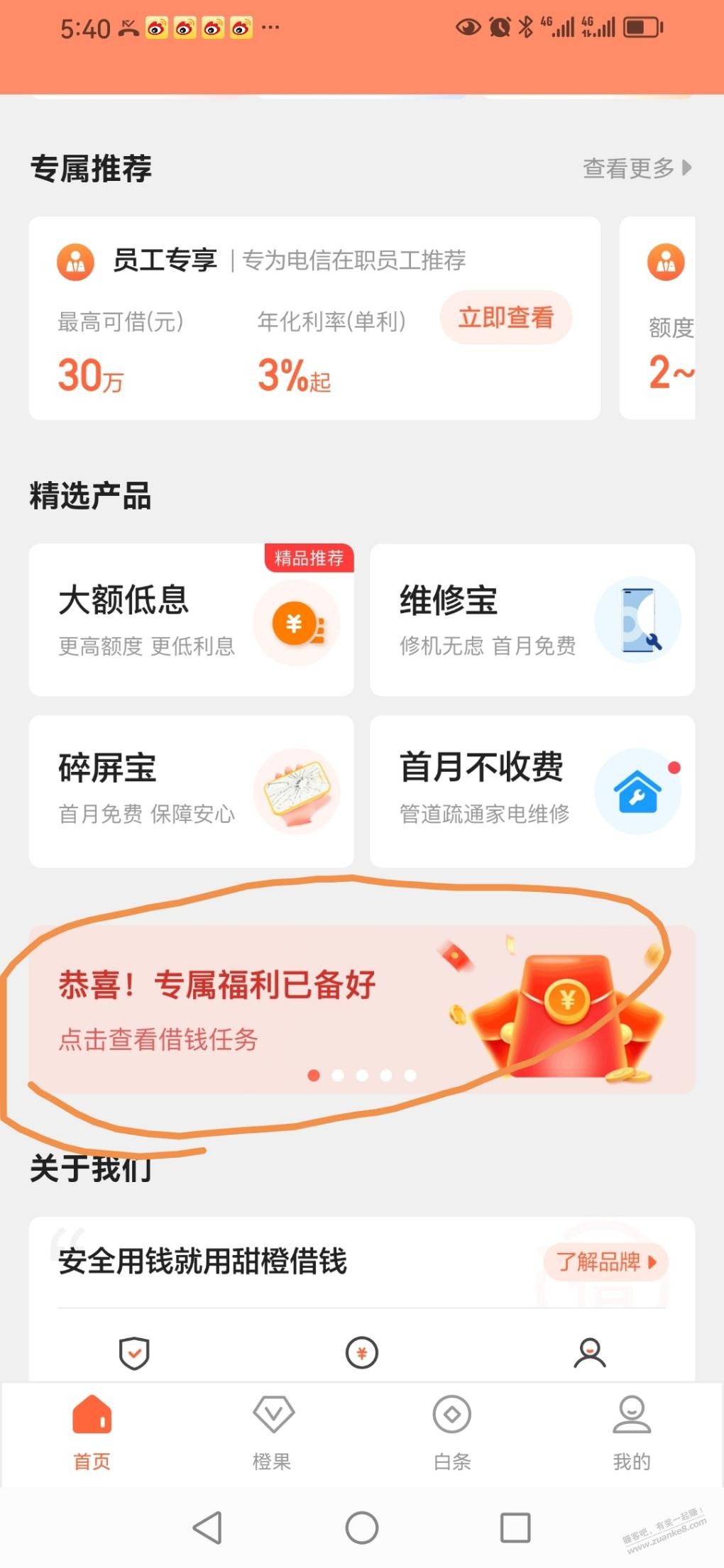Go to the system home screen

(x=361, y=1527)
